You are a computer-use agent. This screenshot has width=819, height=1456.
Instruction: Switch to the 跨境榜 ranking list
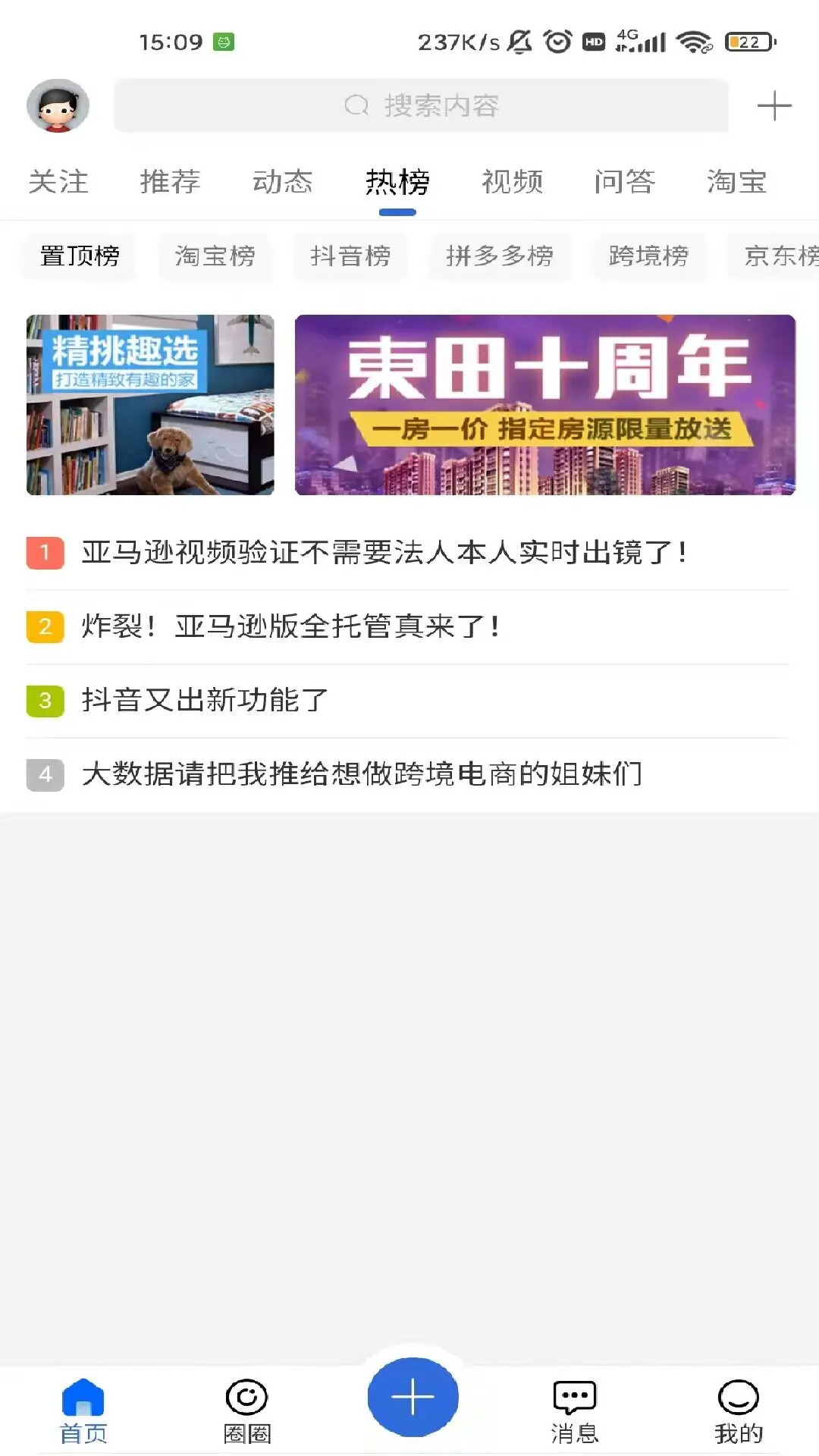tap(648, 257)
